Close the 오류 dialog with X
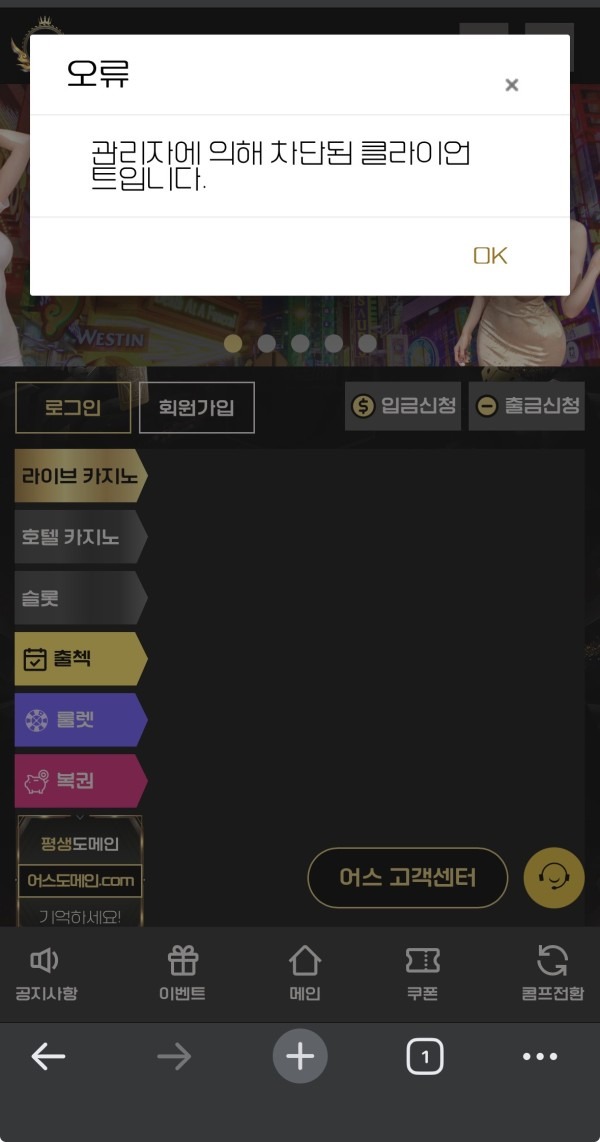Viewport: 600px width, 1142px height. click(x=511, y=85)
